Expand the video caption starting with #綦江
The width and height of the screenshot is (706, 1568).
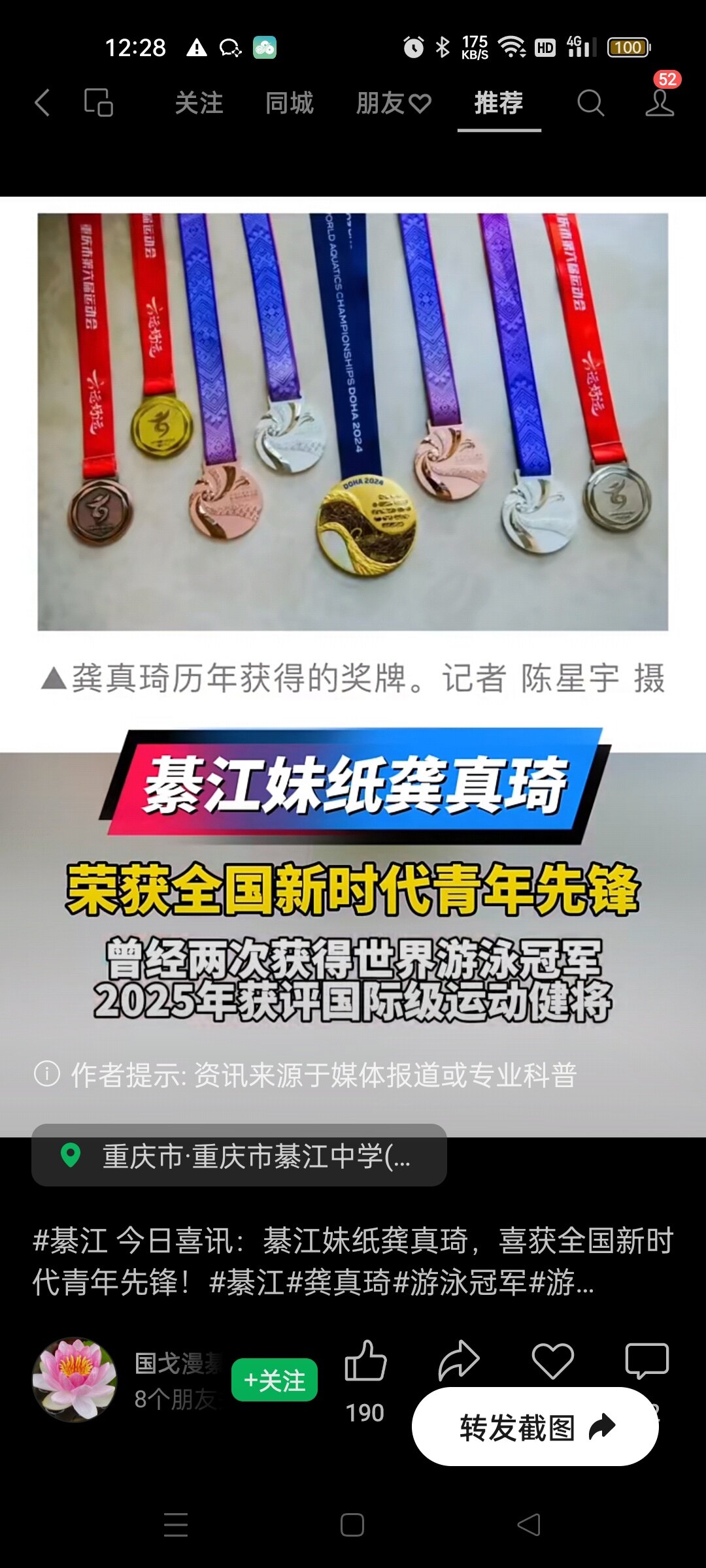tap(353, 1261)
